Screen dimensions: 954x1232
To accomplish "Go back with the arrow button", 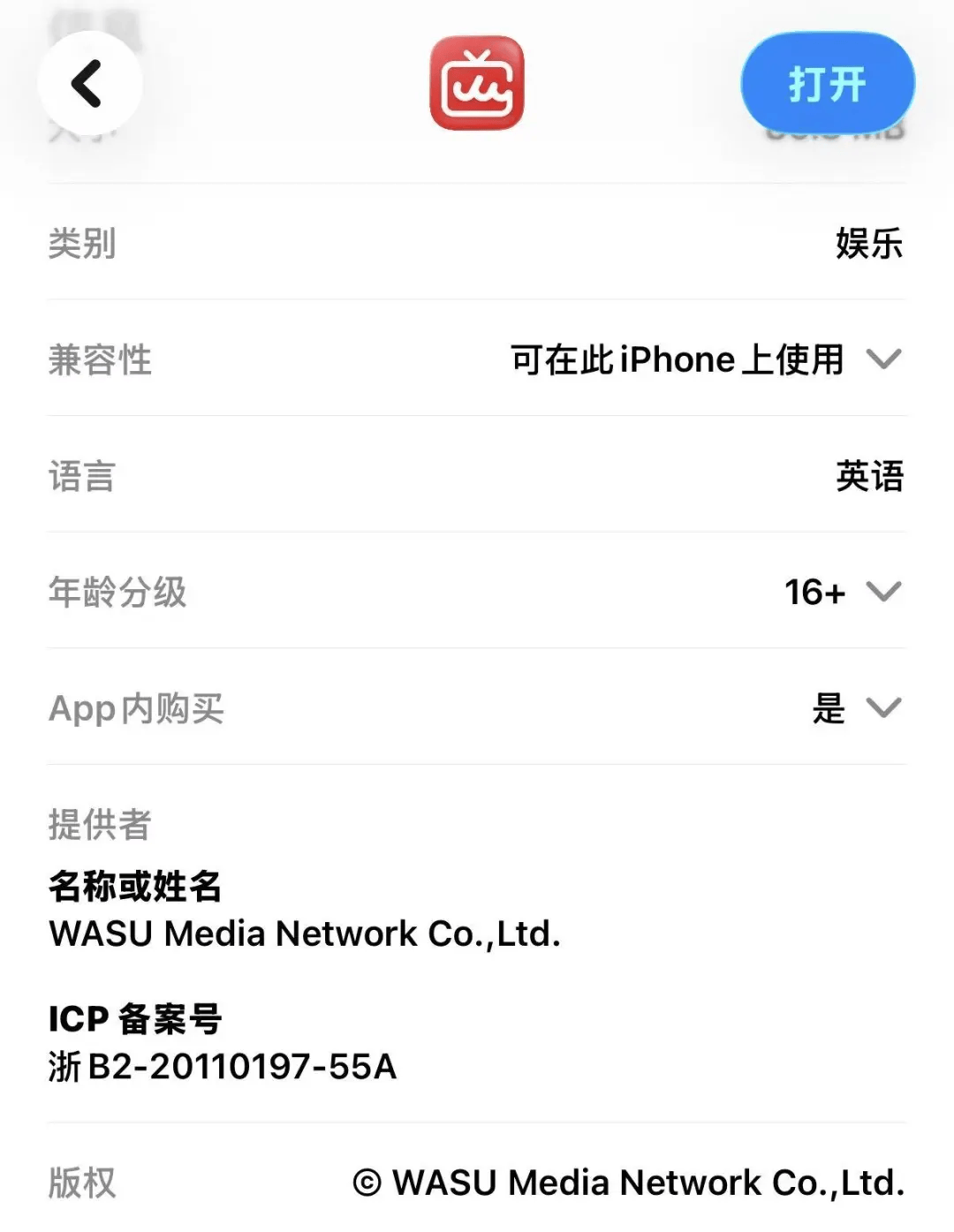I will click(89, 84).
